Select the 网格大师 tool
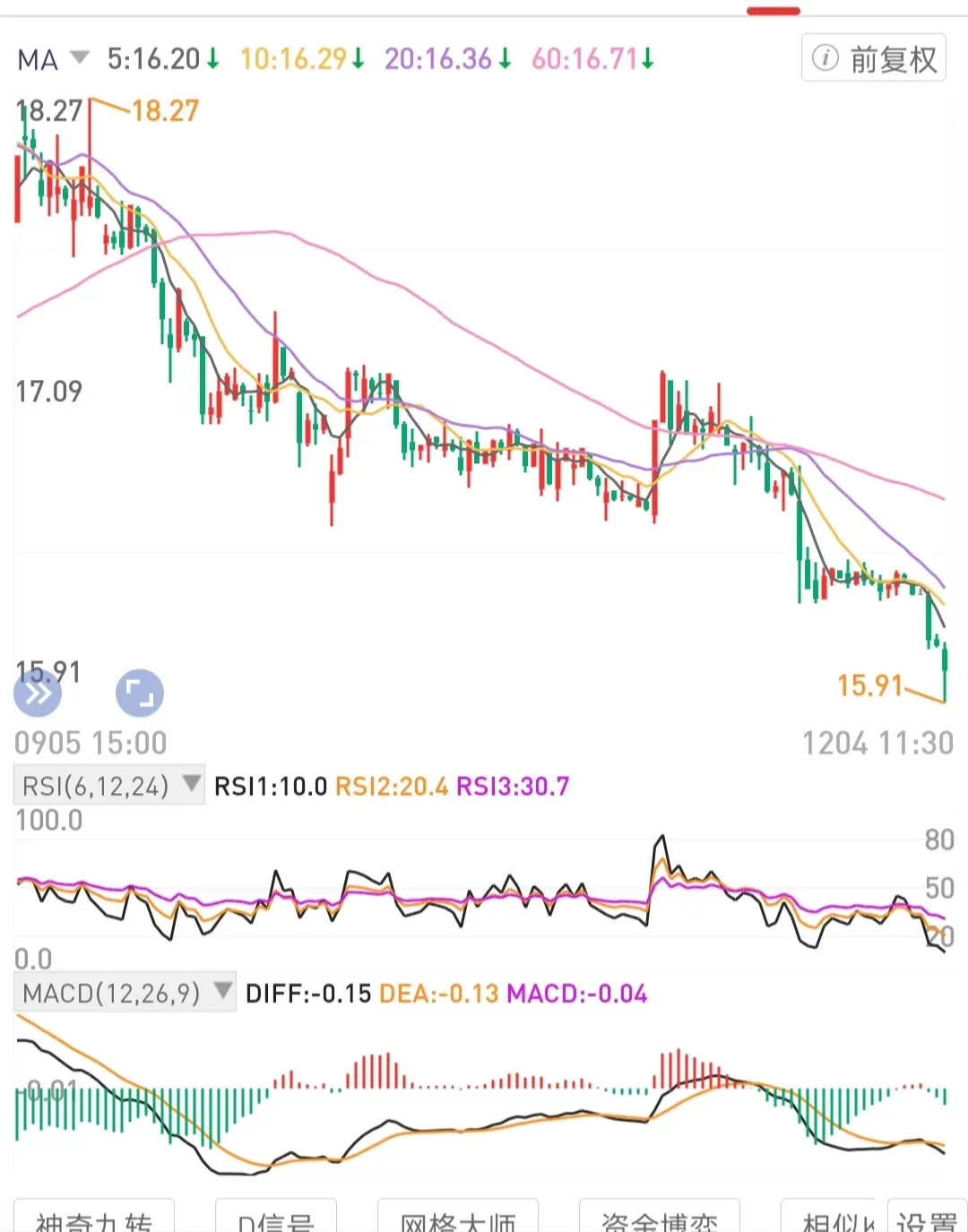Image resolution: width=968 pixels, height=1232 pixels. [458, 1219]
